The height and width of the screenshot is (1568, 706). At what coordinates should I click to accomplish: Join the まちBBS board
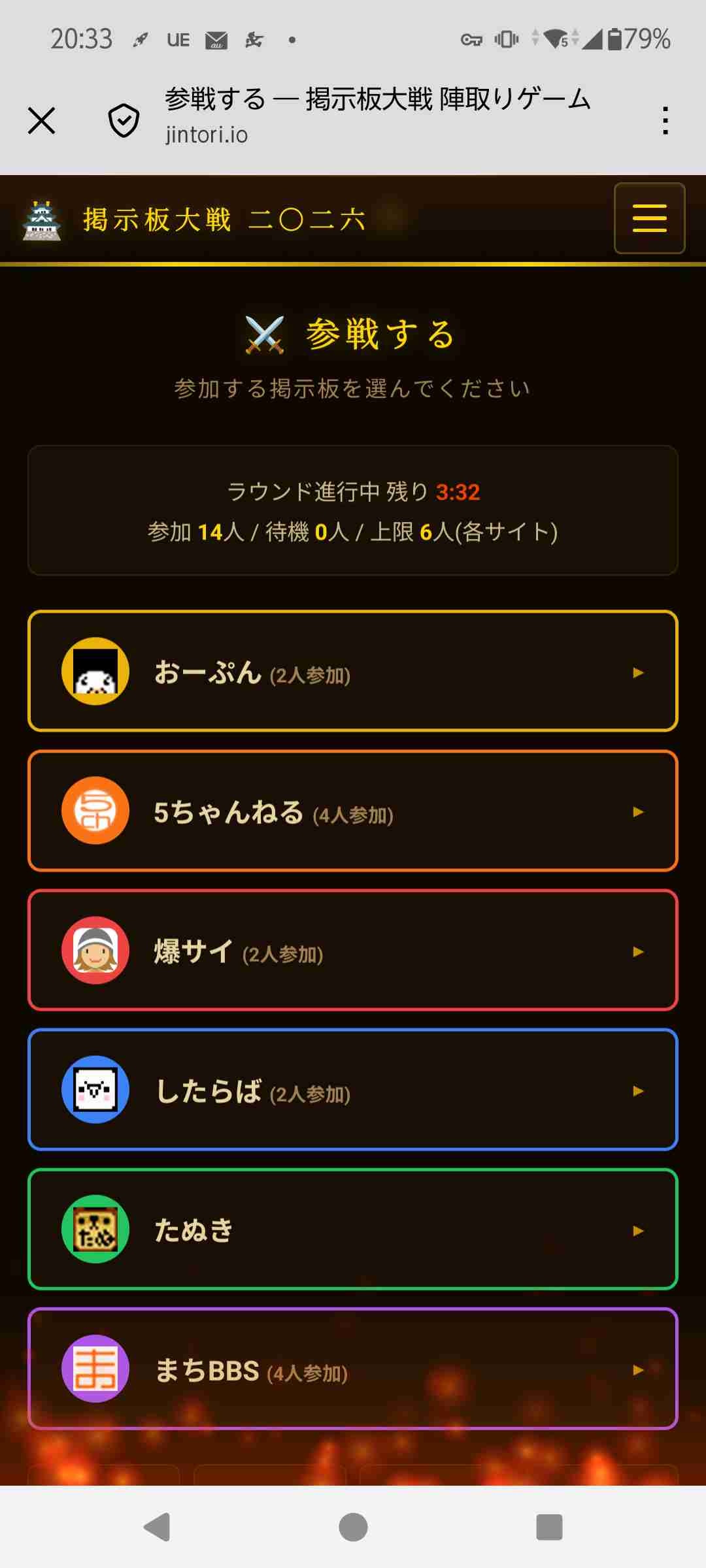click(x=353, y=1369)
